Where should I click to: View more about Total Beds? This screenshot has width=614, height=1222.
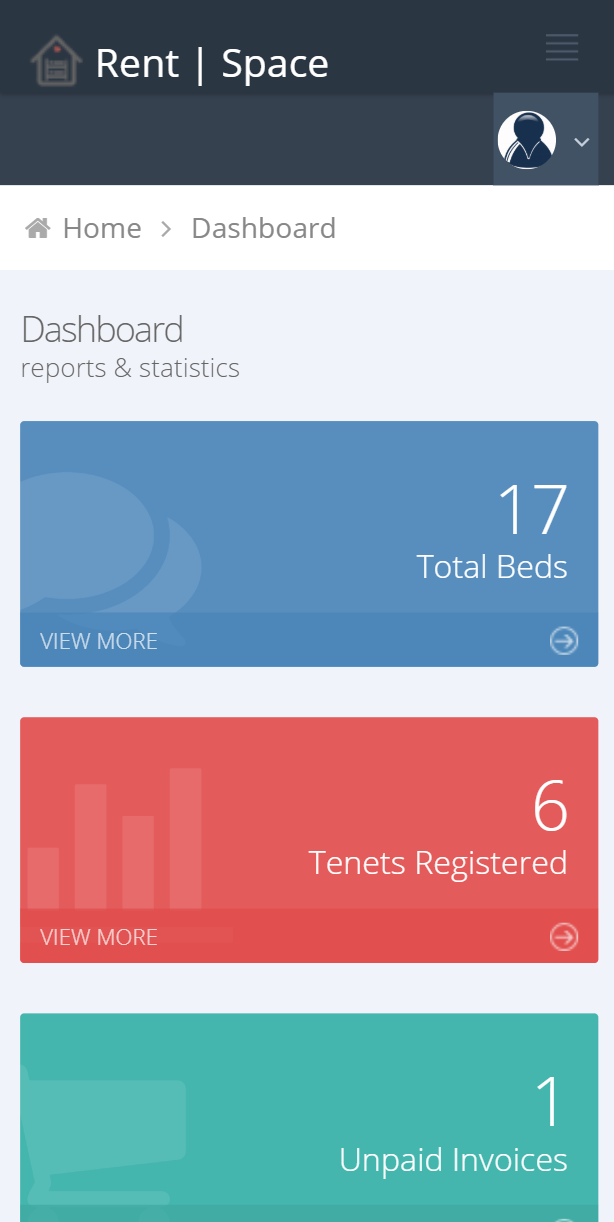click(x=309, y=640)
